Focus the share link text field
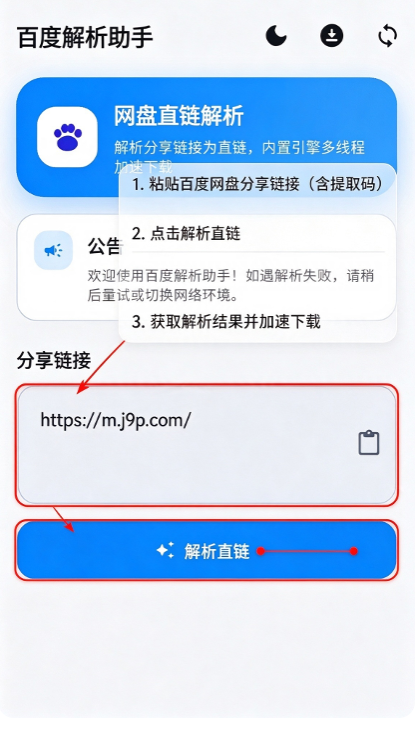The image size is (417, 733). pyautogui.click(x=207, y=445)
